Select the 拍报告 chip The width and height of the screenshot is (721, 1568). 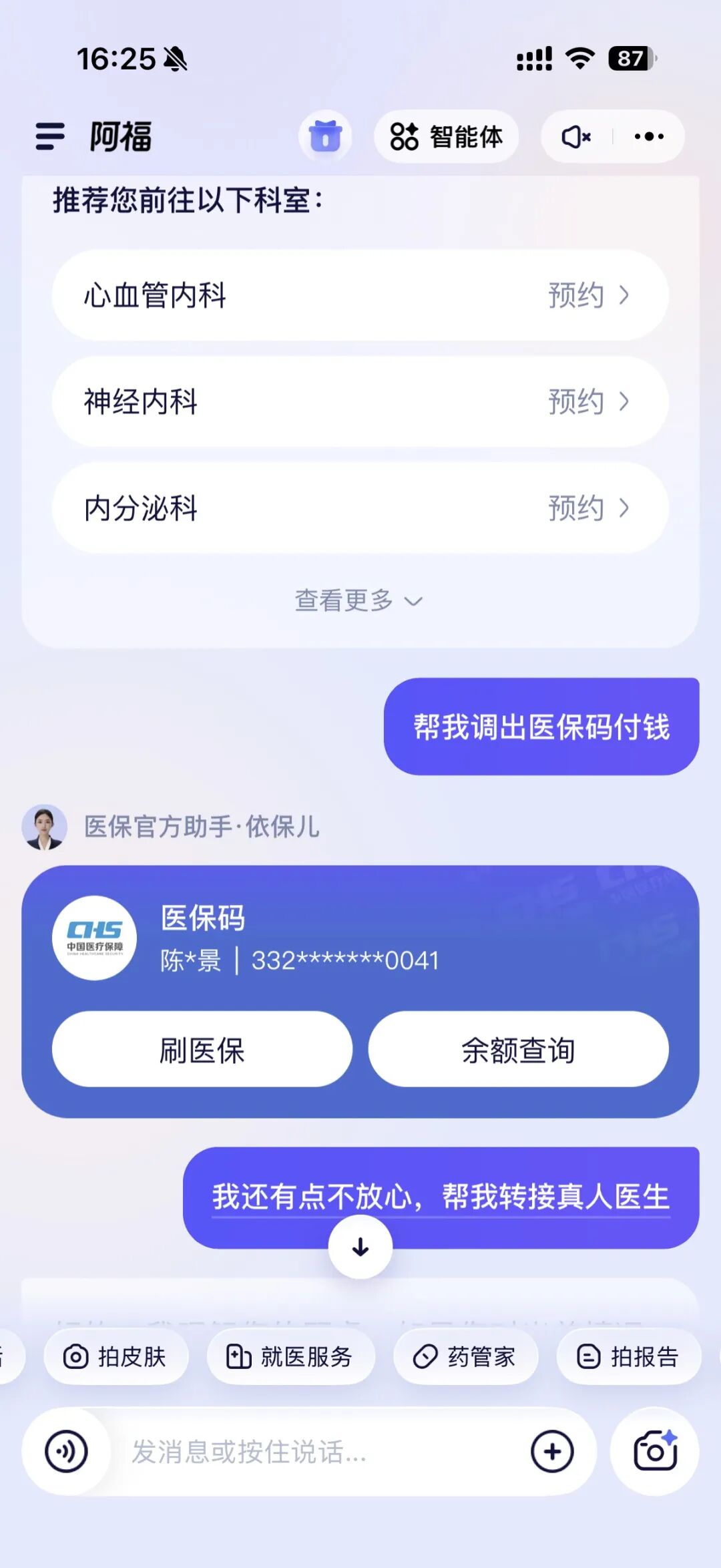point(629,1356)
